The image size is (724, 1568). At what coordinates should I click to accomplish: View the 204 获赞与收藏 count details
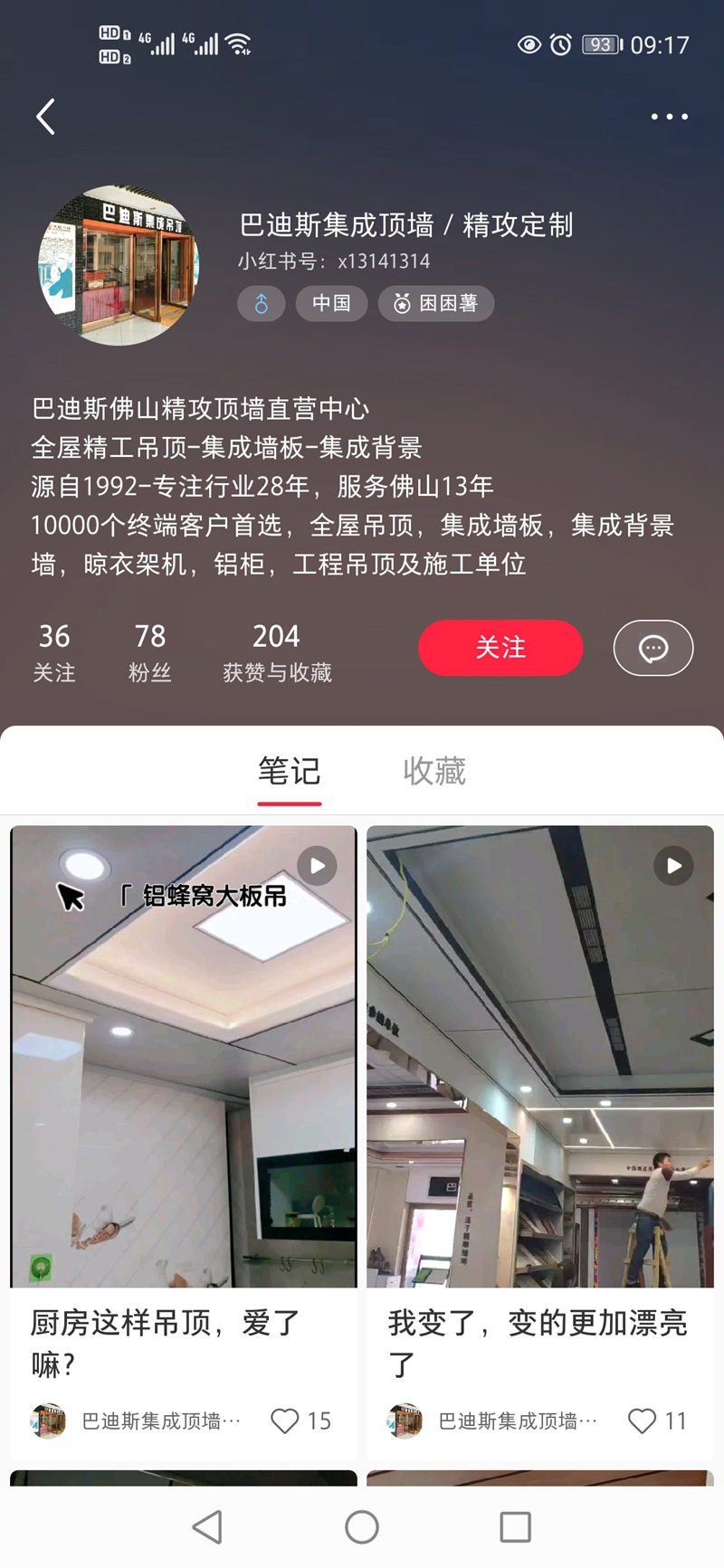click(277, 652)
